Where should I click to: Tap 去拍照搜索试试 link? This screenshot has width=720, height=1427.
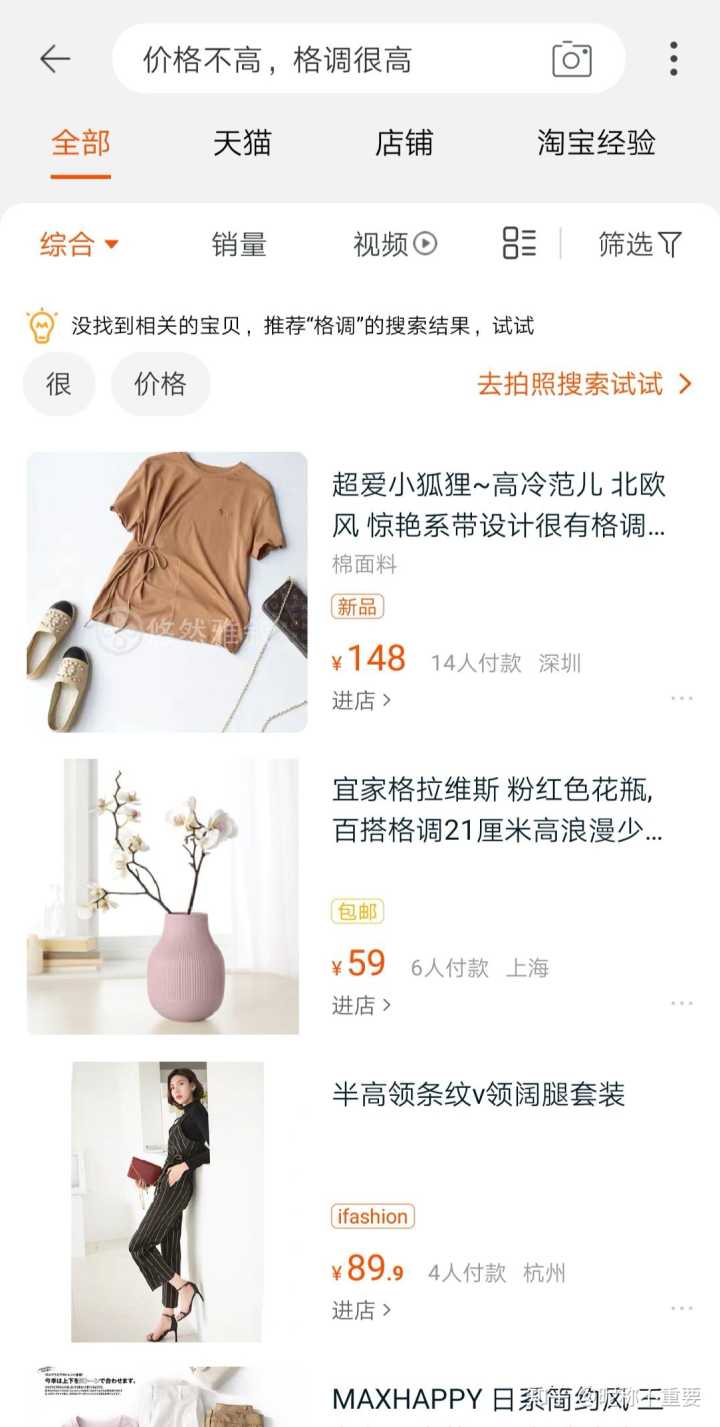click(x=584, y=384)
